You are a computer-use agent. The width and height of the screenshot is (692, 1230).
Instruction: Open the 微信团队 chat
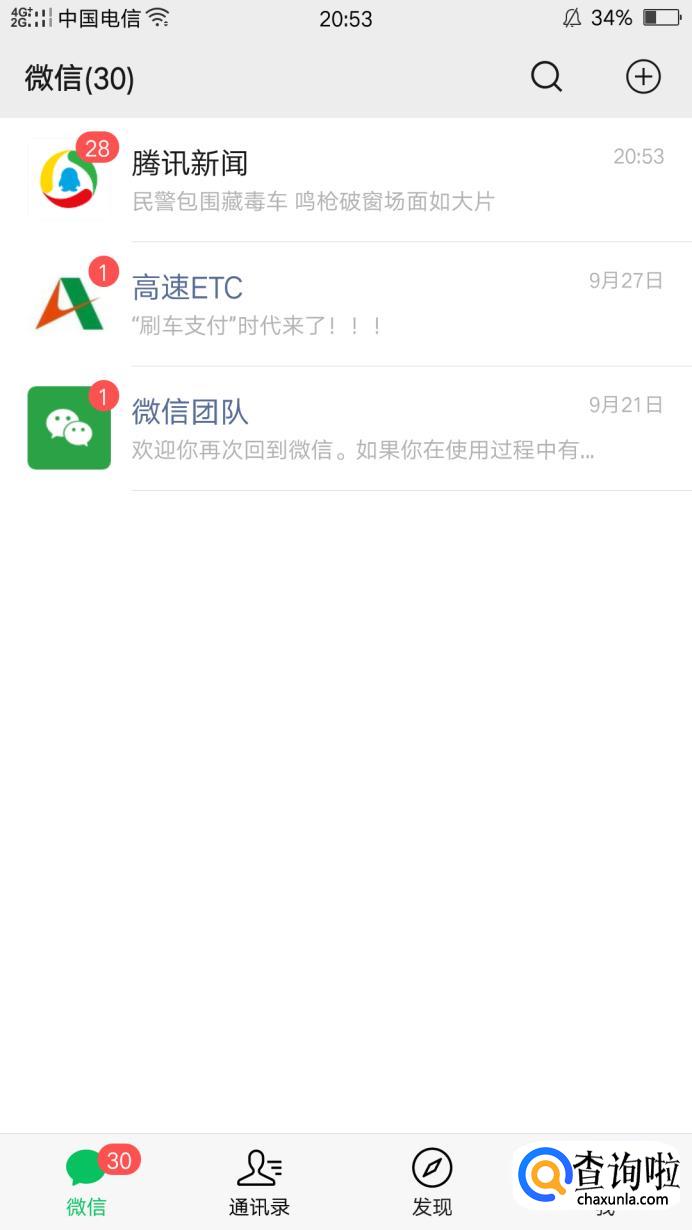346,428
